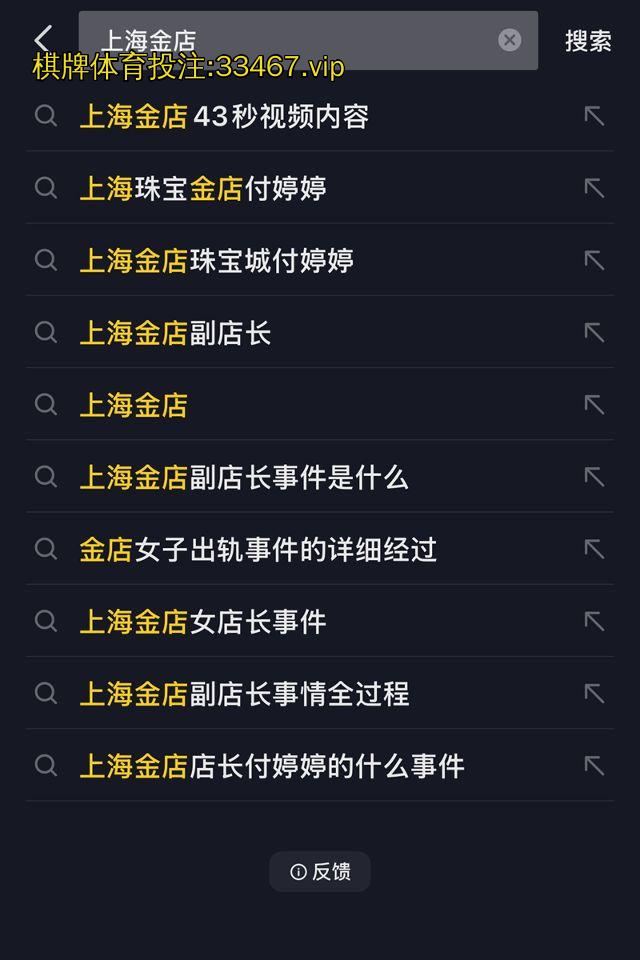The width and height of the screenshot is (640, 960).
Task: Select the plain 上海金店 suggestion
Action: (x=134, y=405)
